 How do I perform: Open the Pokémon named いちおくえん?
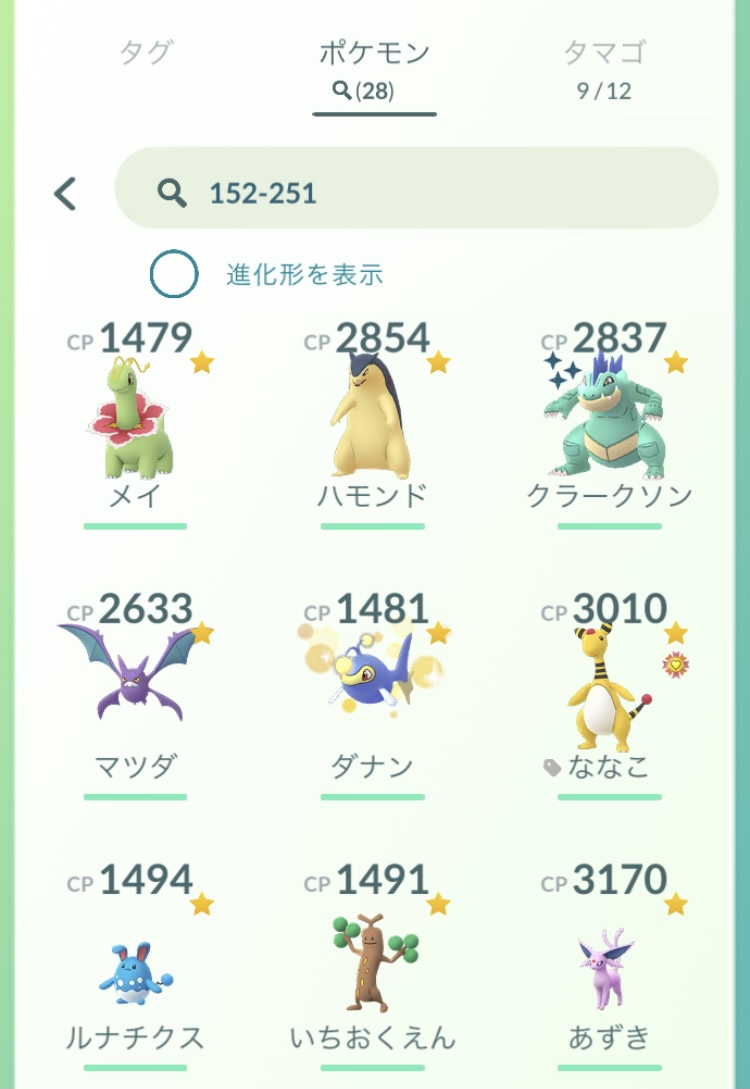pos(372,966)
